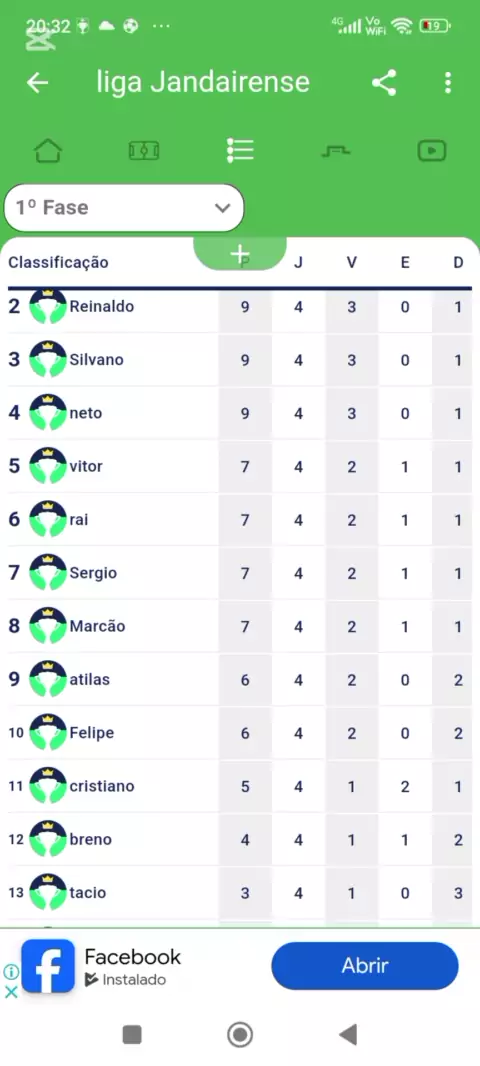The image size is (480, 1066).
Task: Open the system recent apps
Action: pos(132,1035)
